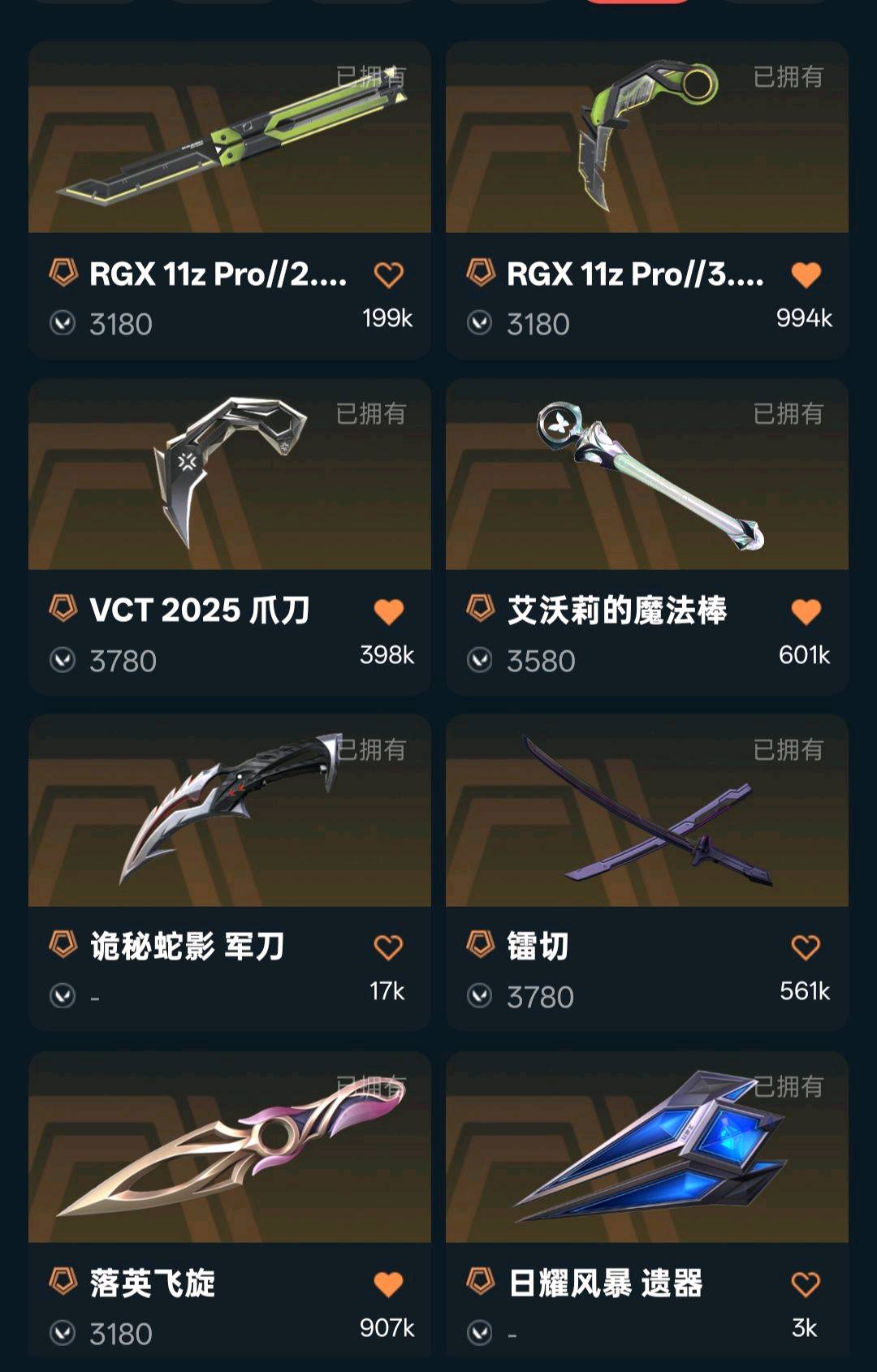Open the RGX 11z Pro//3 karambit card
This screenshot has height=1372, width=877.
646,138
